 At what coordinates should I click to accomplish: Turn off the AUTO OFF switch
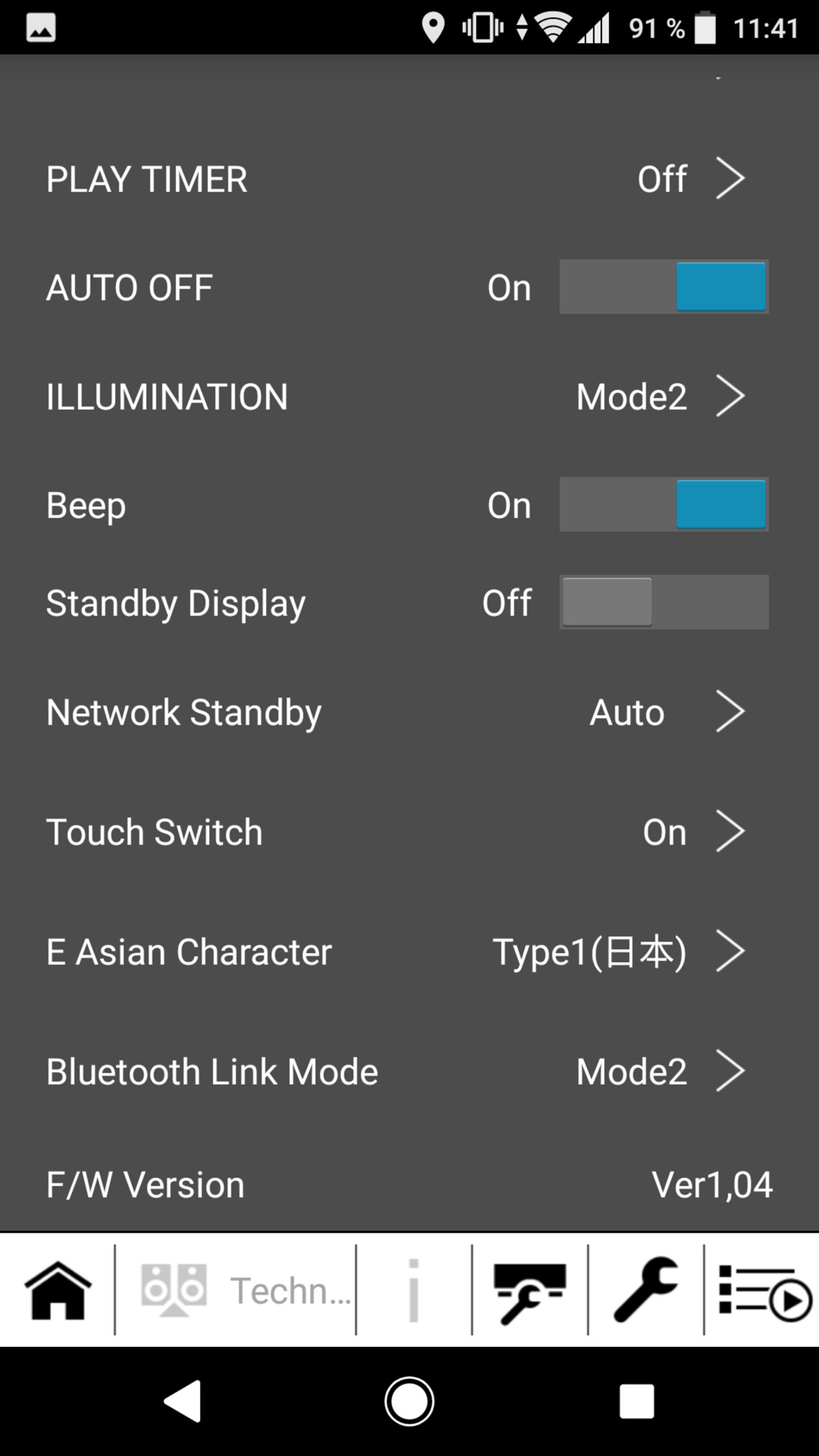pyautogui.click(x=664, y=287)
